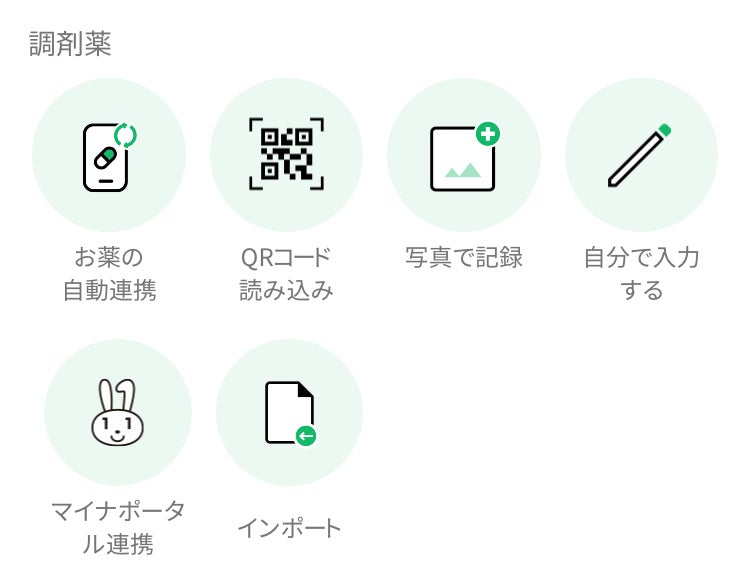Open お薬の自動連携 option
The image size is (750, 585).
[x=109, y=155]
